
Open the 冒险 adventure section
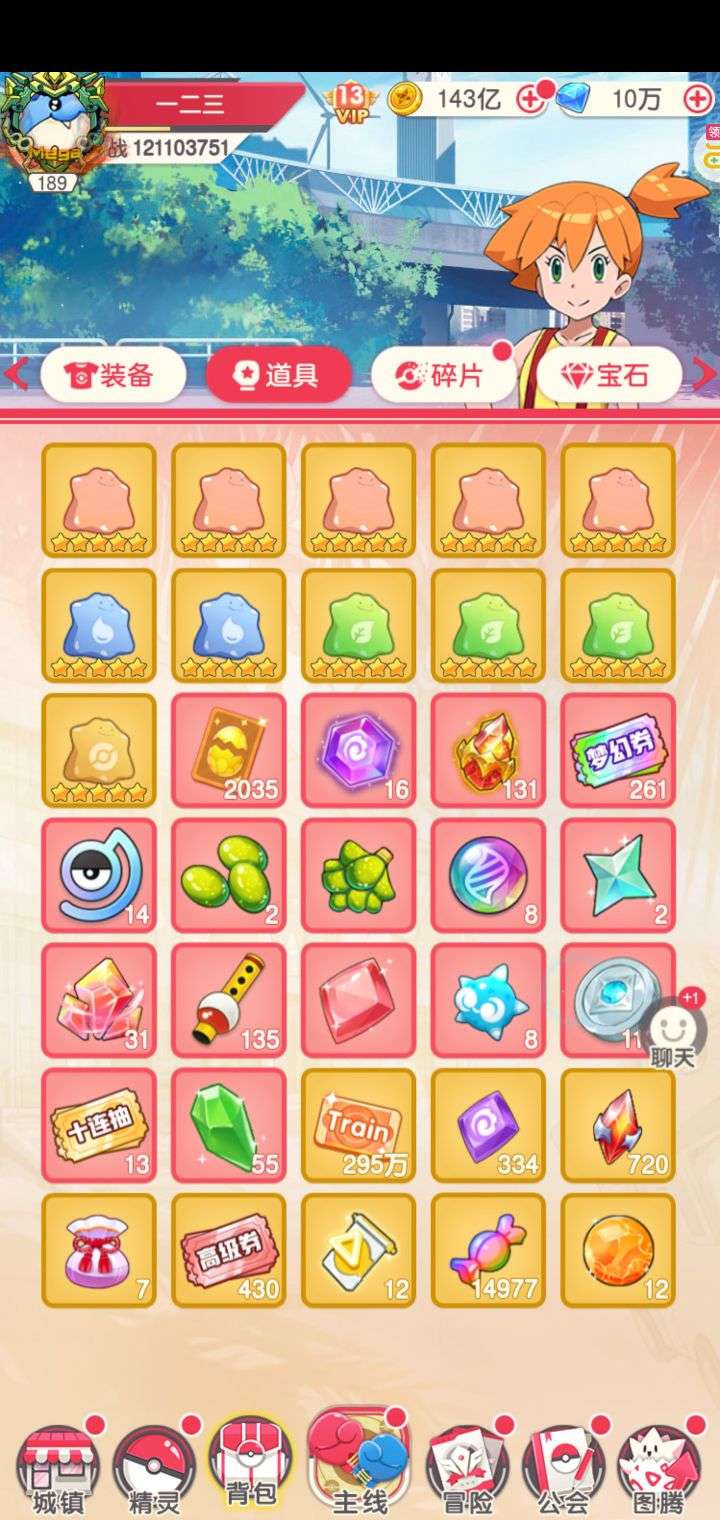pyautogui.click(x=468, y=1468)
